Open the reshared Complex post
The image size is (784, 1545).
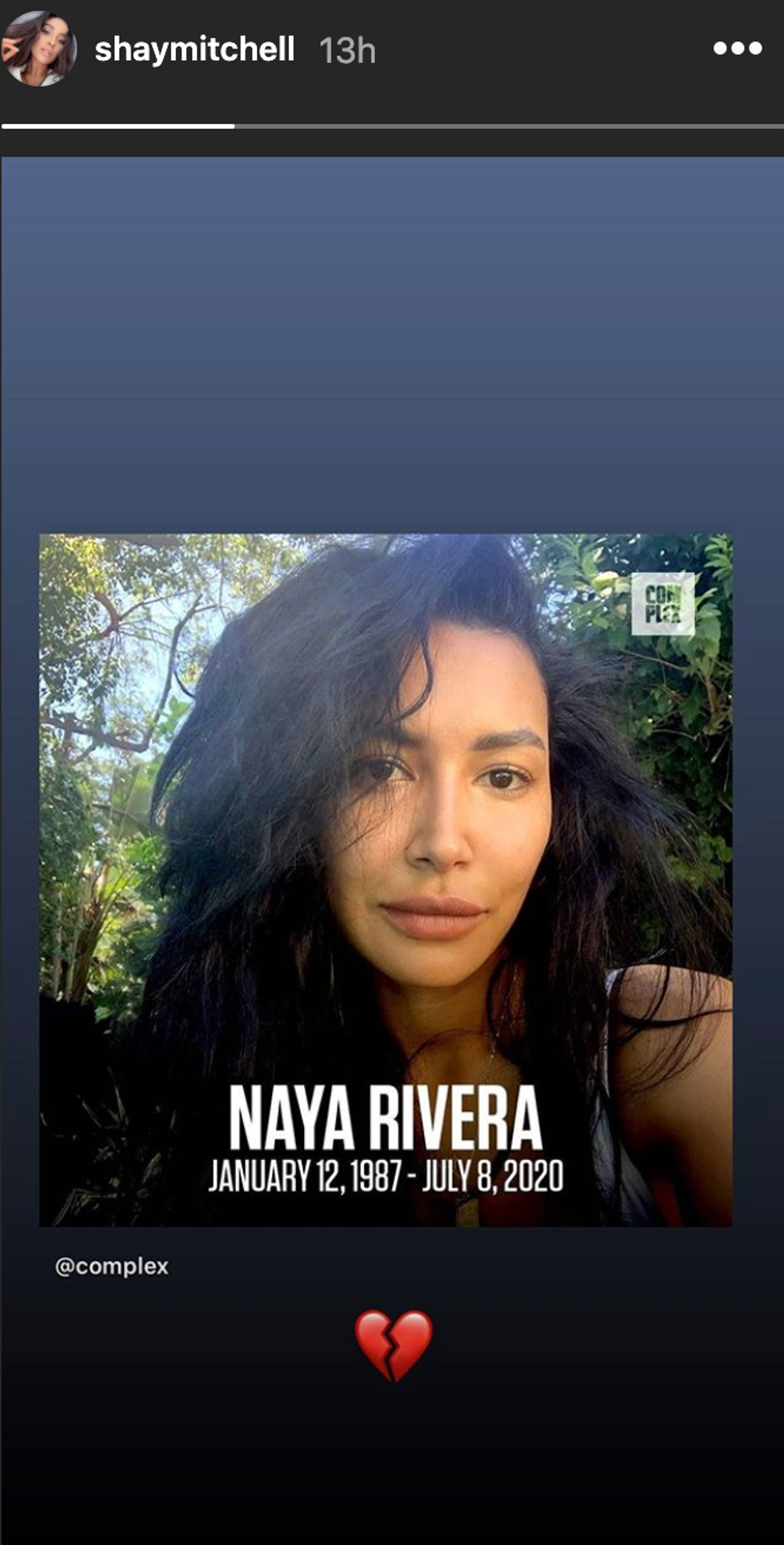386,879
